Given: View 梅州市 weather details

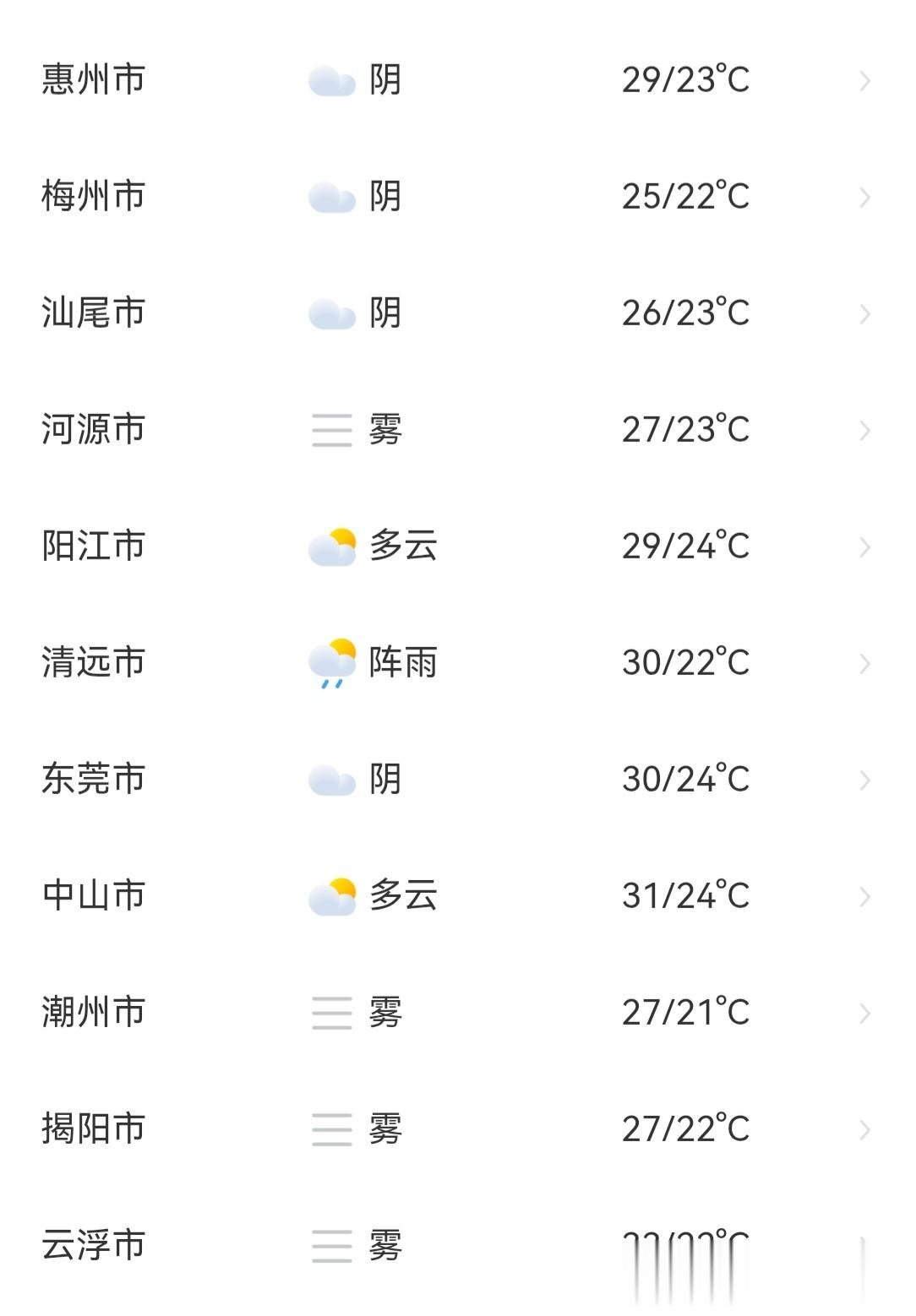Looking at the screenshot, I should [456, 197].
